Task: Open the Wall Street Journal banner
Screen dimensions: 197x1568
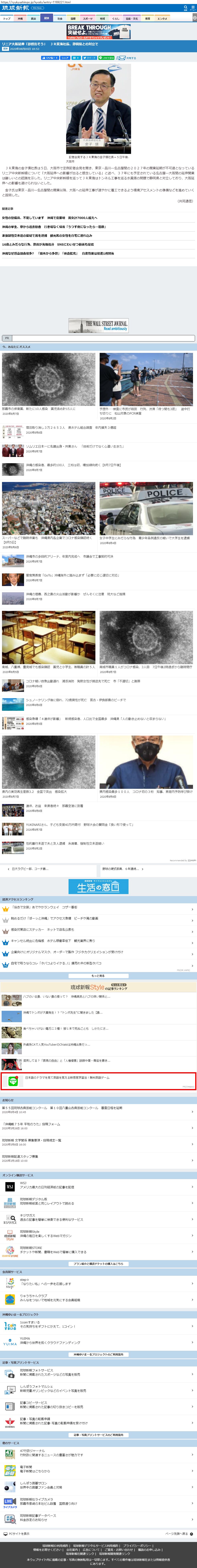Action: coord(98,326)
